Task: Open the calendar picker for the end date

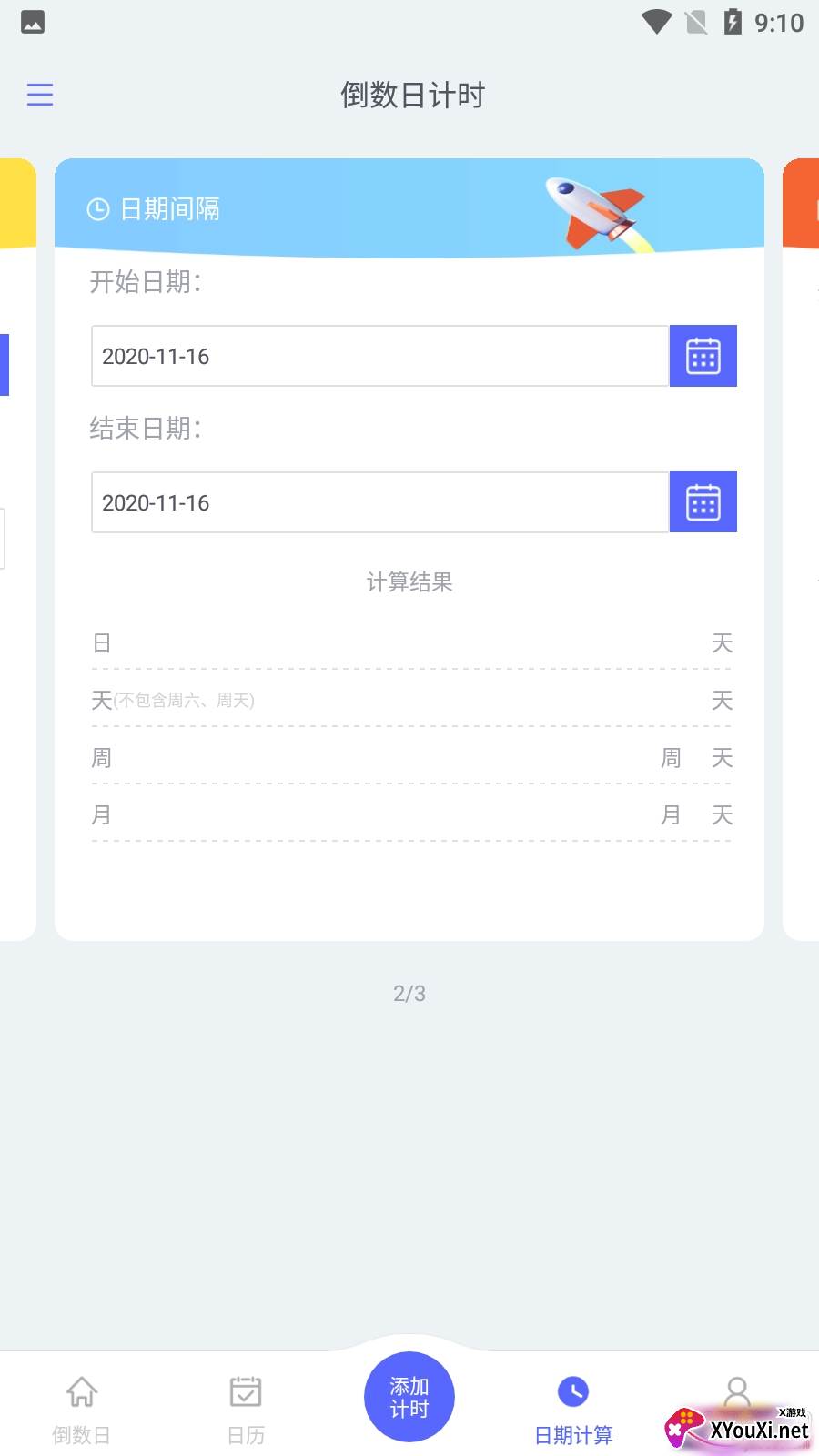Action: pos(703,502)
